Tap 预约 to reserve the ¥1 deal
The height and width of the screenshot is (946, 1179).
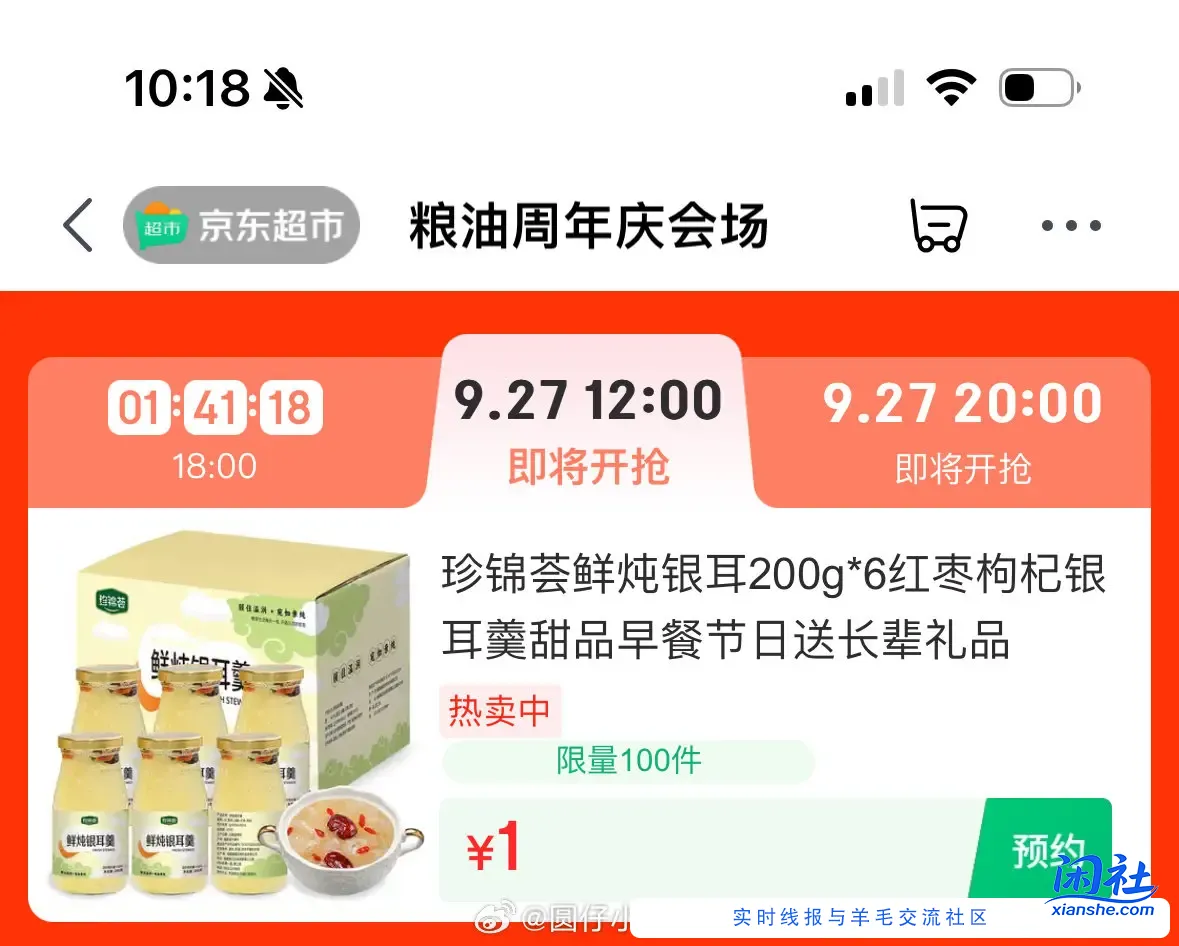tap(1046, 850)
